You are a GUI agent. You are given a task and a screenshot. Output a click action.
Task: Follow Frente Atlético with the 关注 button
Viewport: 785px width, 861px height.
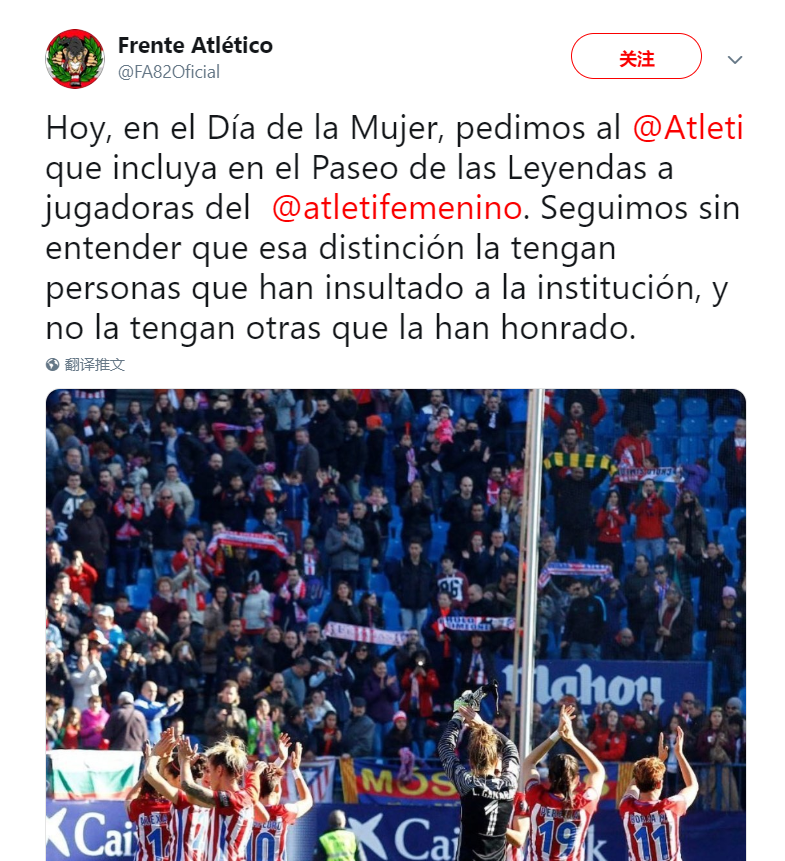[x=636, y=57]
